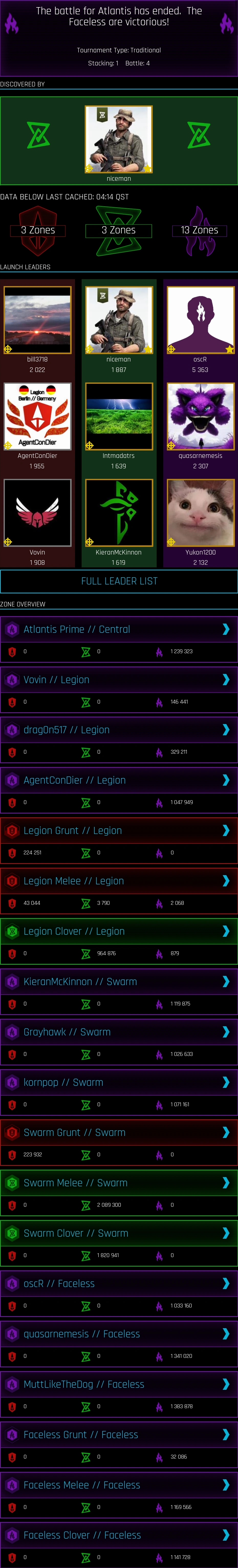238x1568 pixels.
Task: Expand the Grayhawk // Swarm zone
Action: (x=119, y=1032)
